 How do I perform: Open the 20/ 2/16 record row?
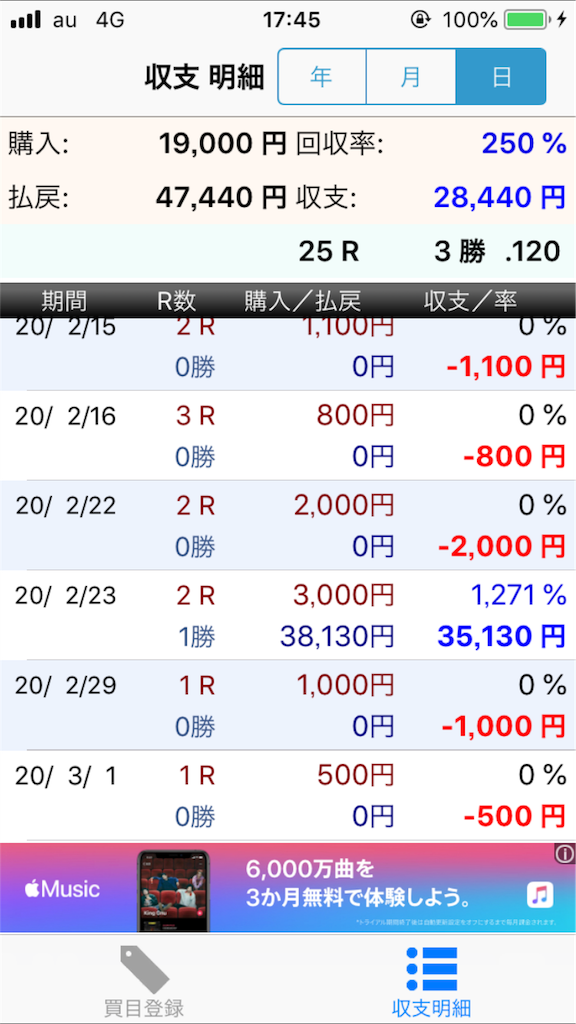pos(288,436)
